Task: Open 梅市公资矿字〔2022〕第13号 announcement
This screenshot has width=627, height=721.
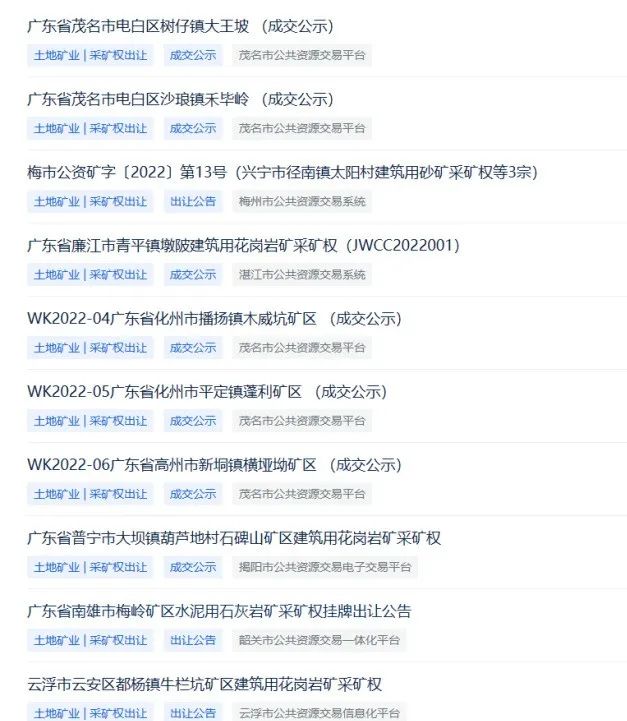Action: [282, 172]
